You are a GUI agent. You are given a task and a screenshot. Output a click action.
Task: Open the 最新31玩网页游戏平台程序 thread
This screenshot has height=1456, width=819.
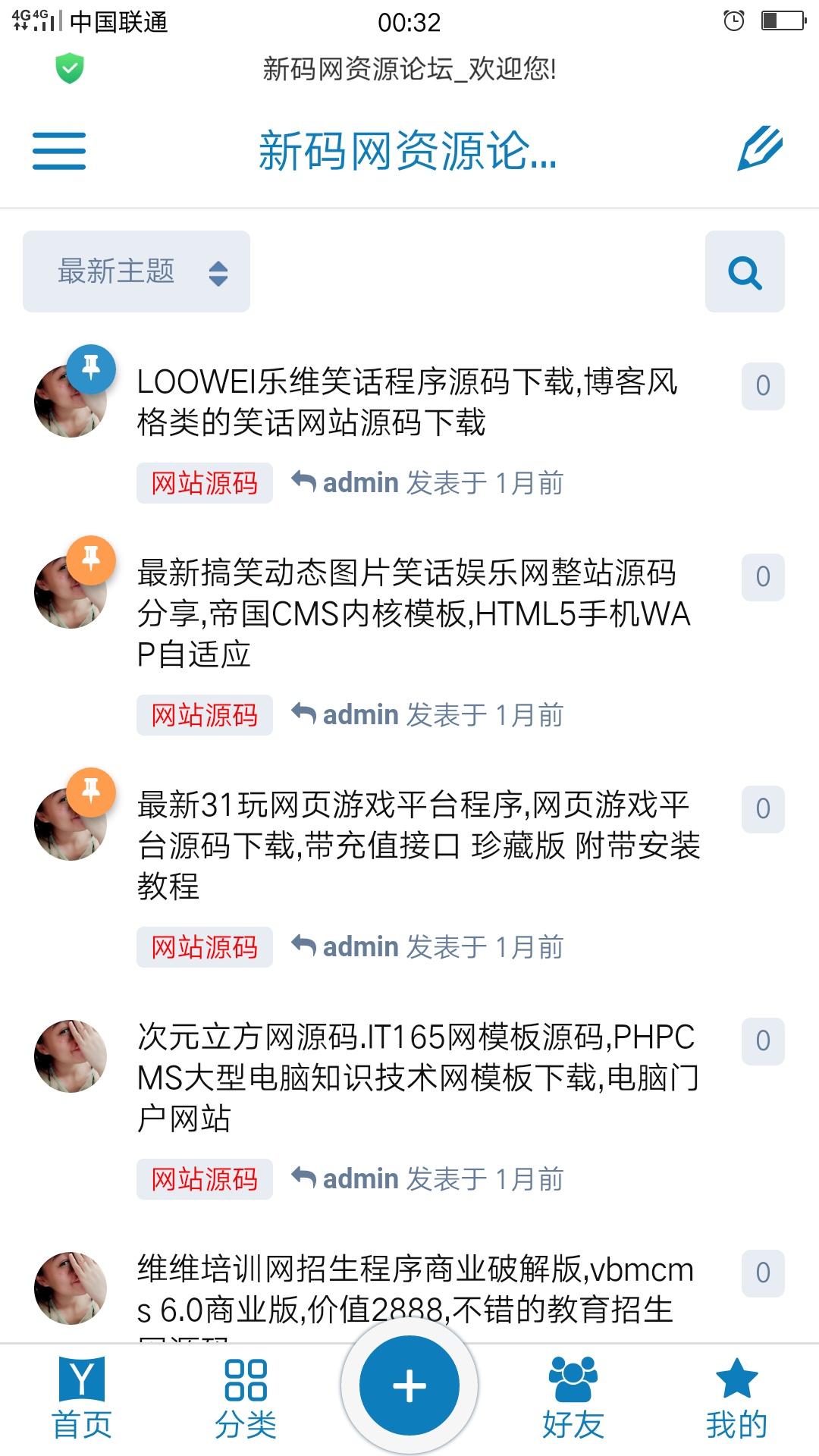(419, 846)
